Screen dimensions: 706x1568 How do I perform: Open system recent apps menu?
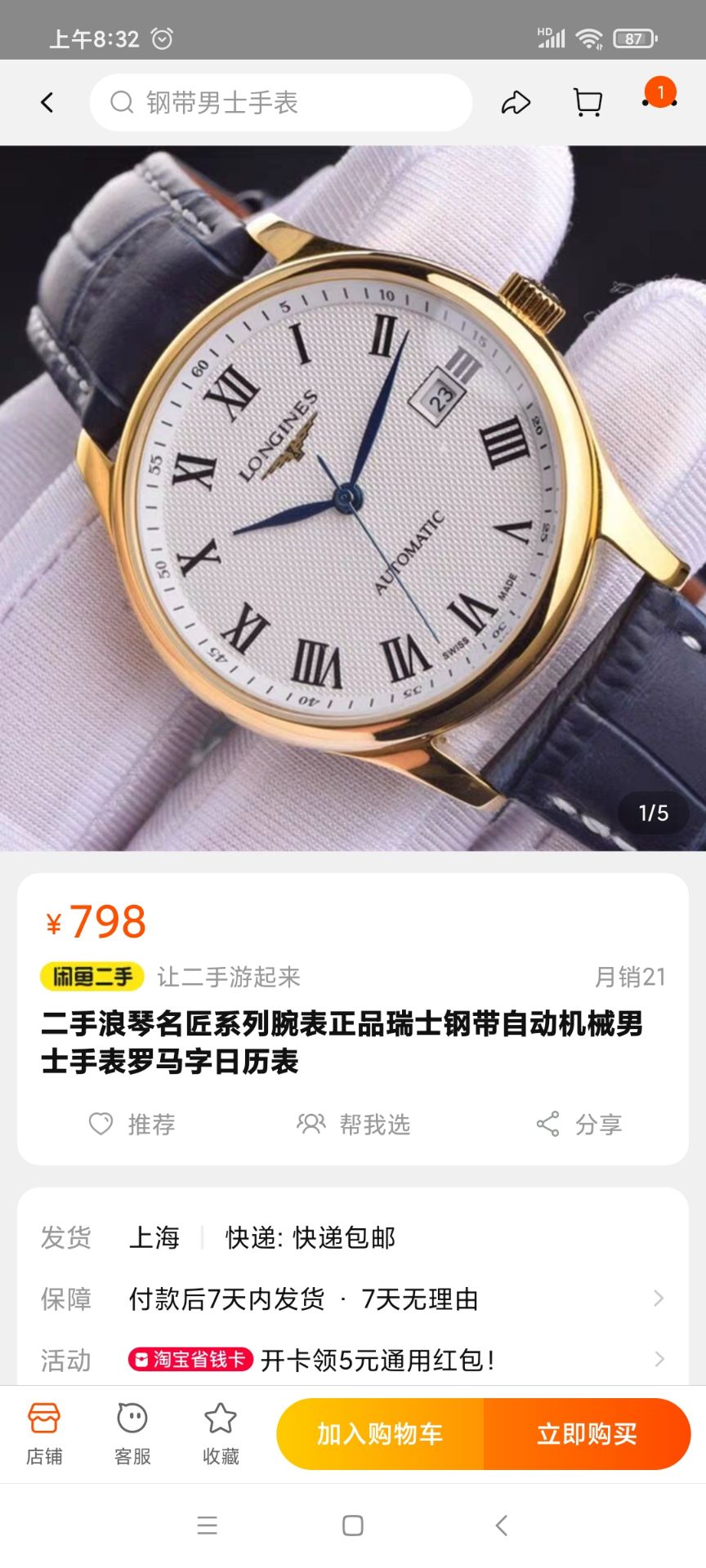[208, 1526]
